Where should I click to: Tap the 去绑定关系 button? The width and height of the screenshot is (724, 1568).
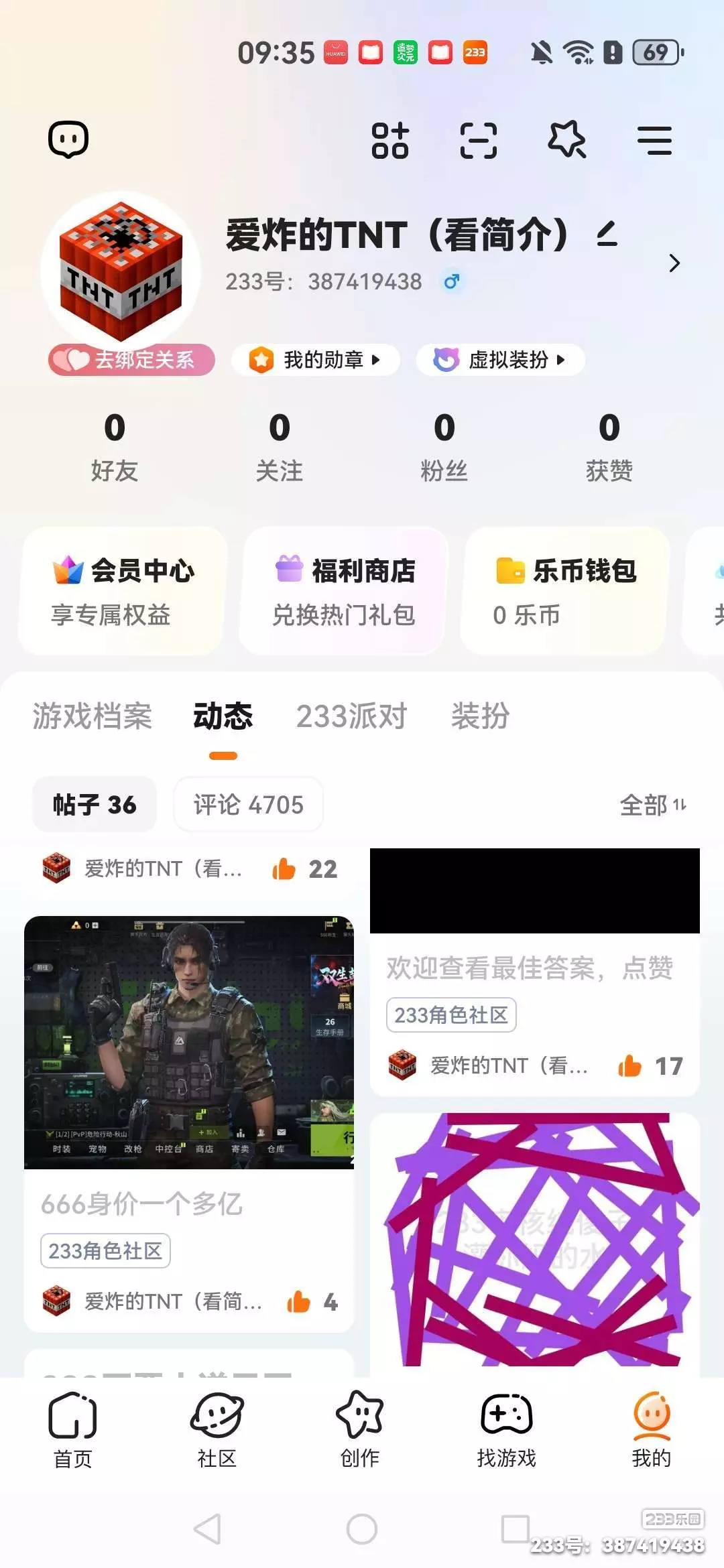click(x=131, y=360)
